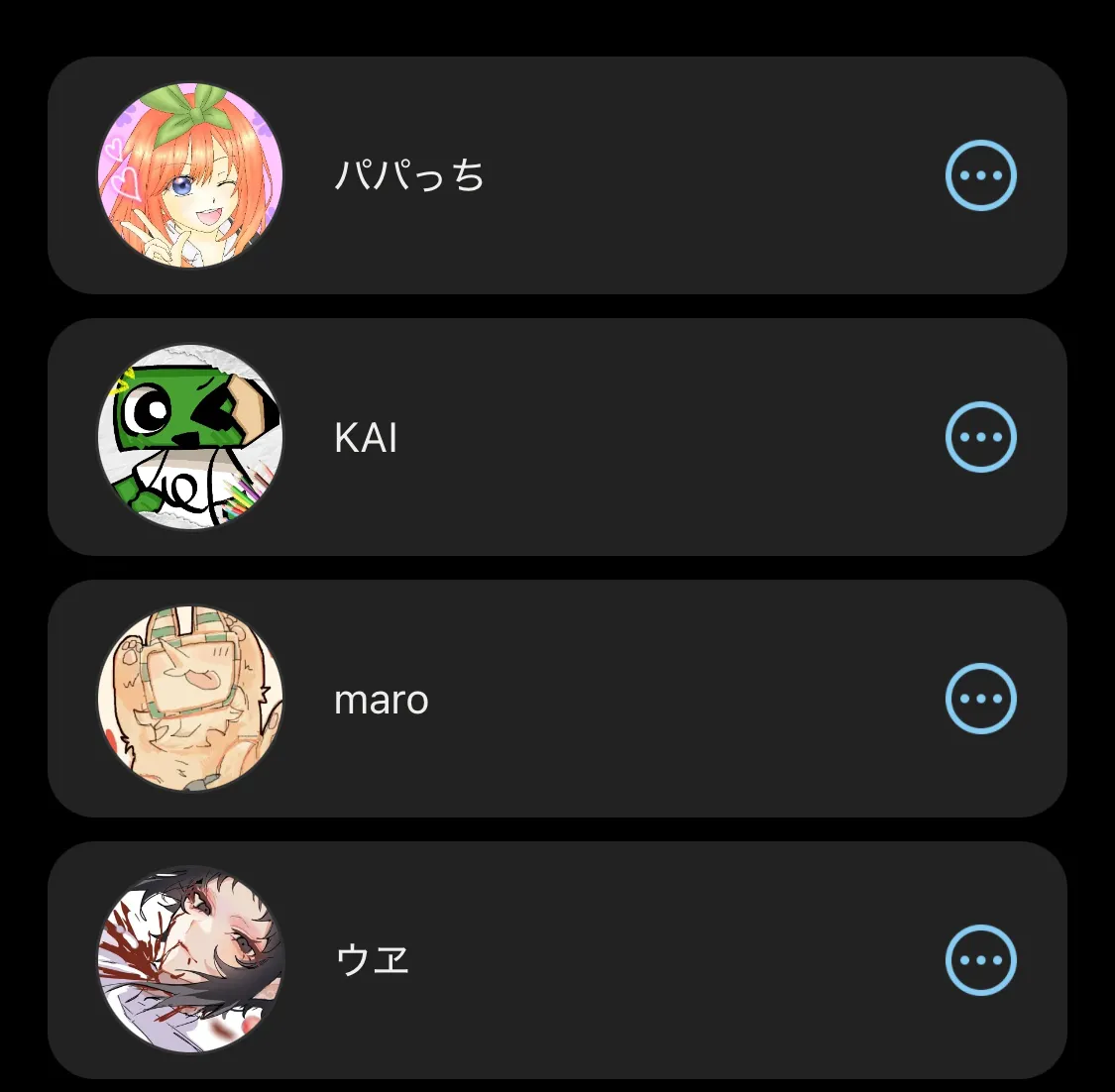Open more options for ウヱ
Viewport: 1115px width, 1092px height.
pos(980,960)
